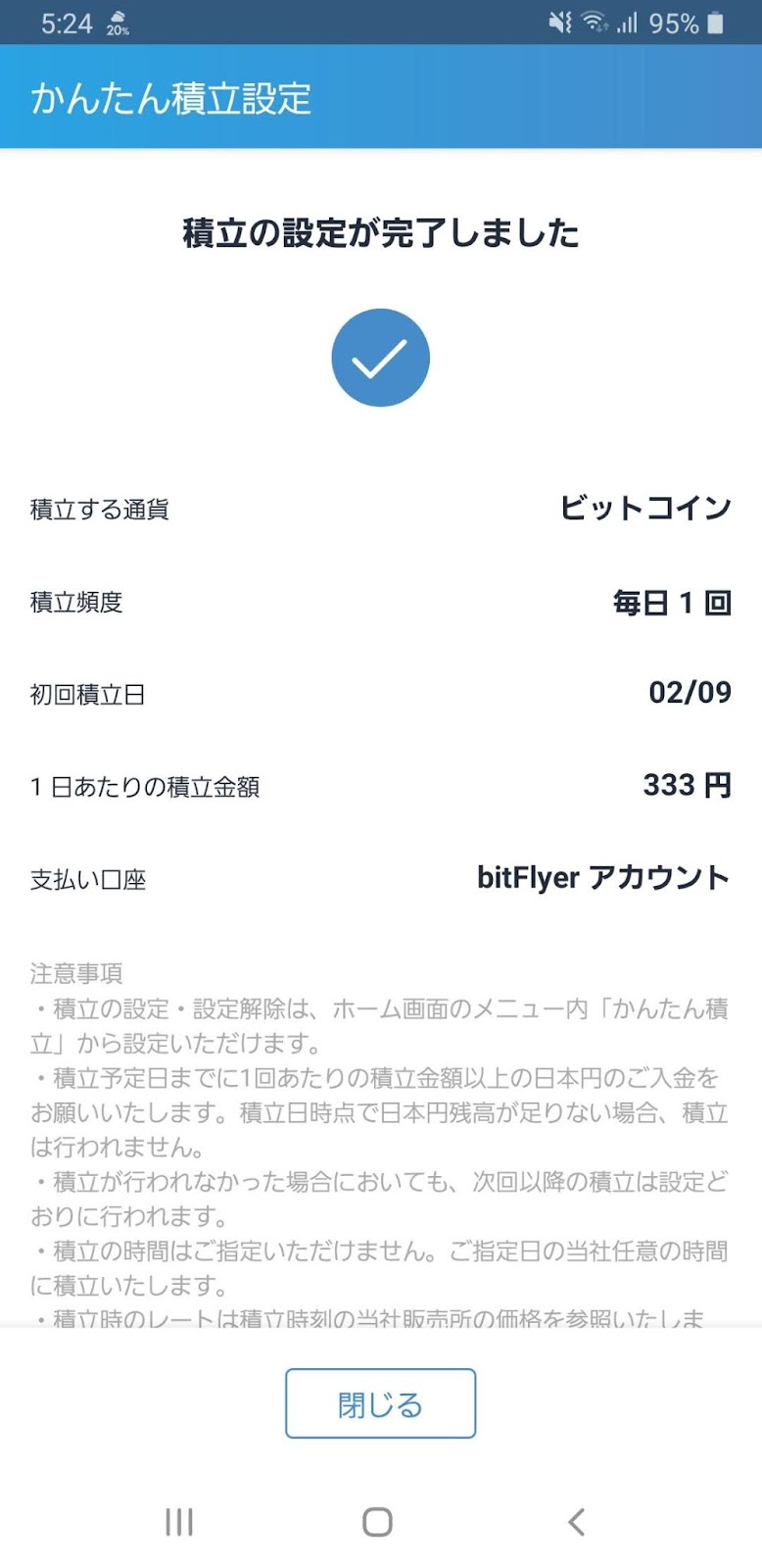Tap the 閉じる (close) button

pos(380,1403)
